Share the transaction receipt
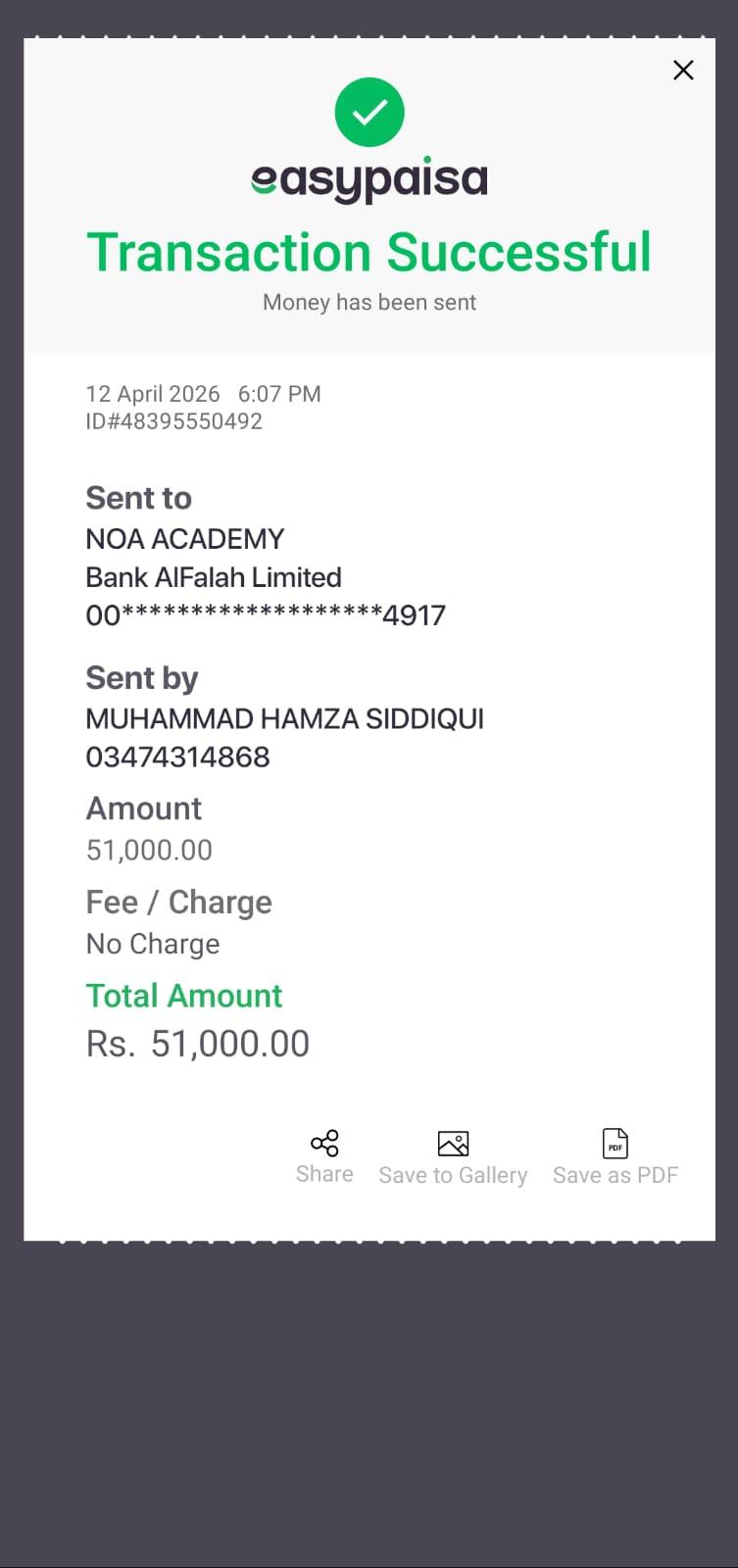The width and height of the screenshot is (738, 1568). [324, 1156]
